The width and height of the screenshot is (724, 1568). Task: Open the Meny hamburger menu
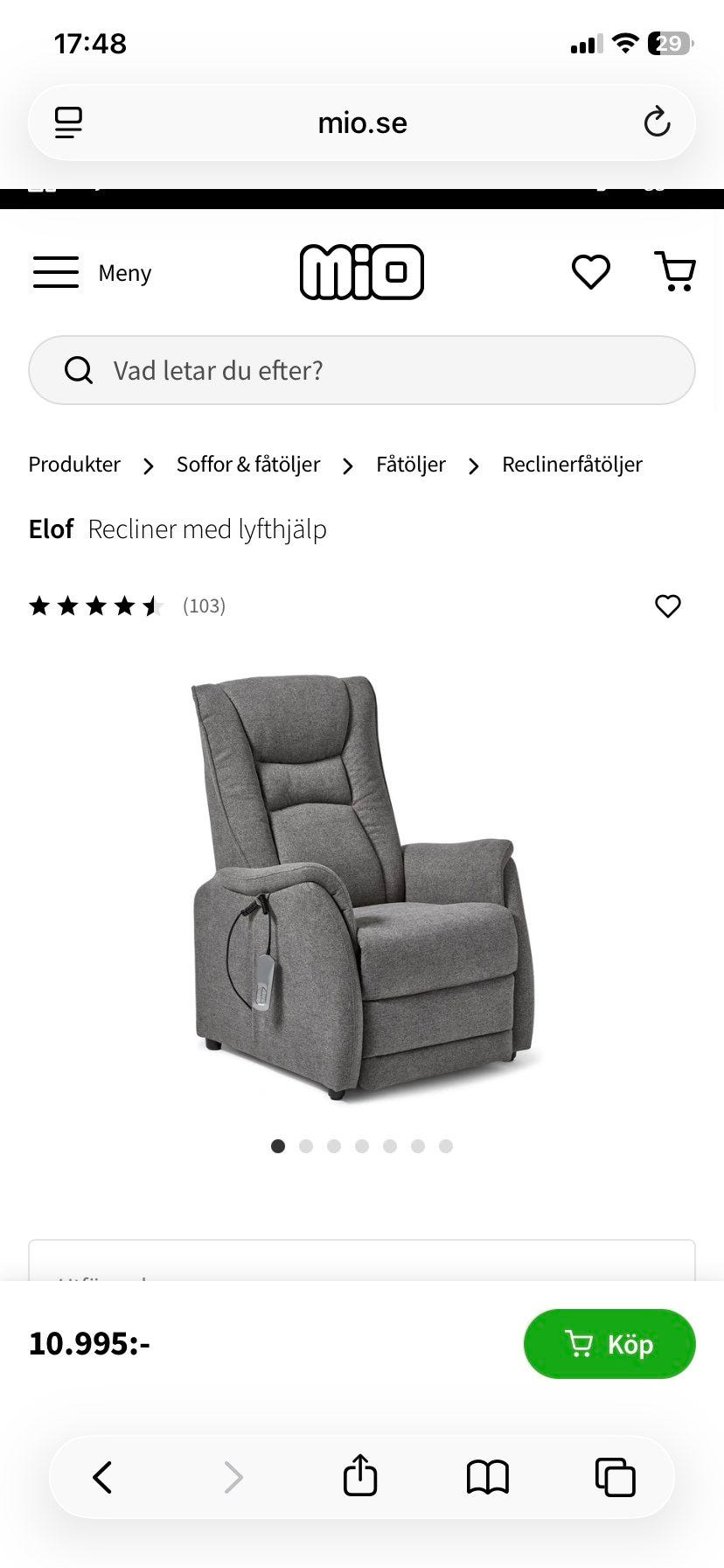(x=56, y=272)
